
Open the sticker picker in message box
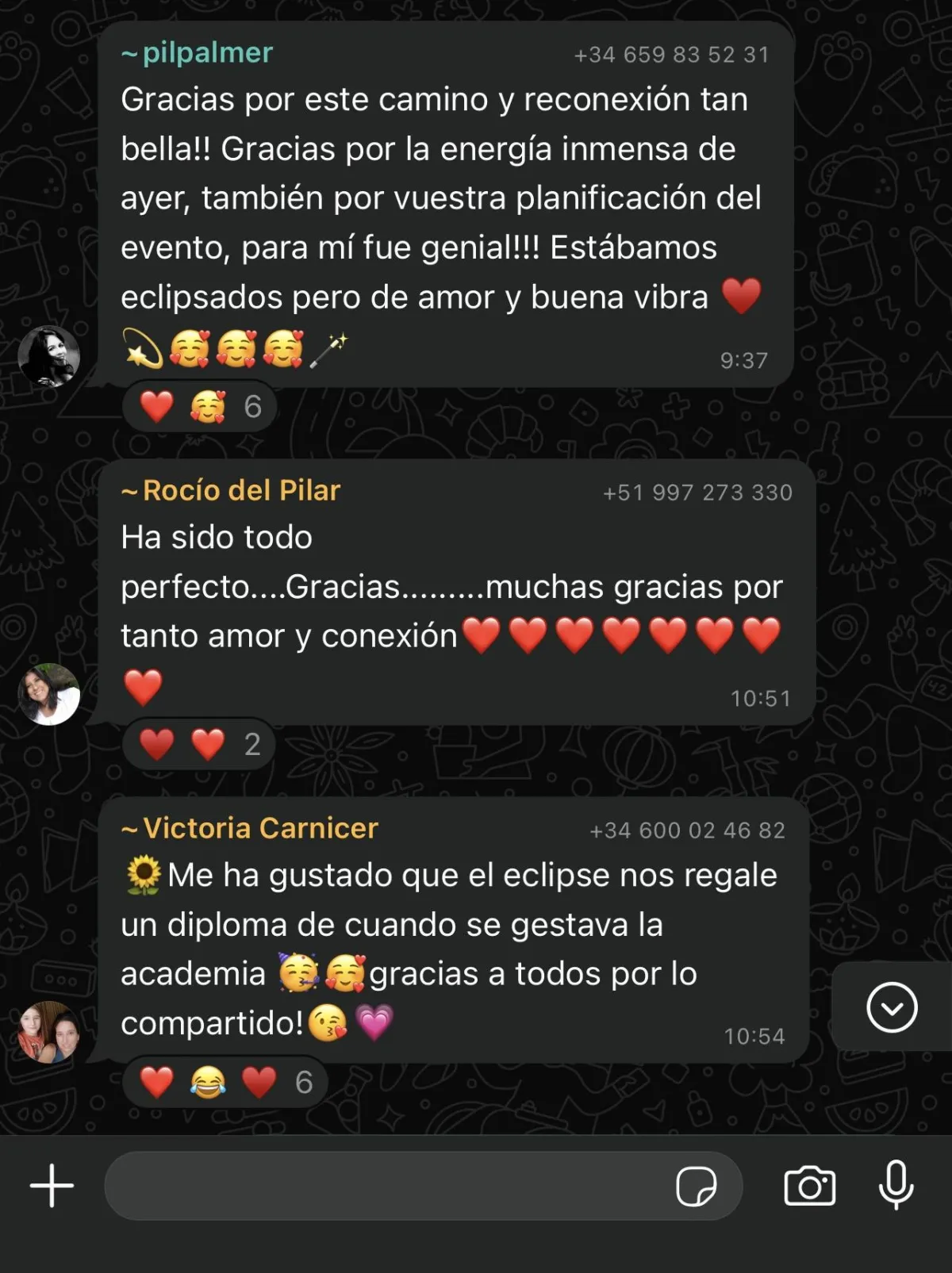(696, 1187)
